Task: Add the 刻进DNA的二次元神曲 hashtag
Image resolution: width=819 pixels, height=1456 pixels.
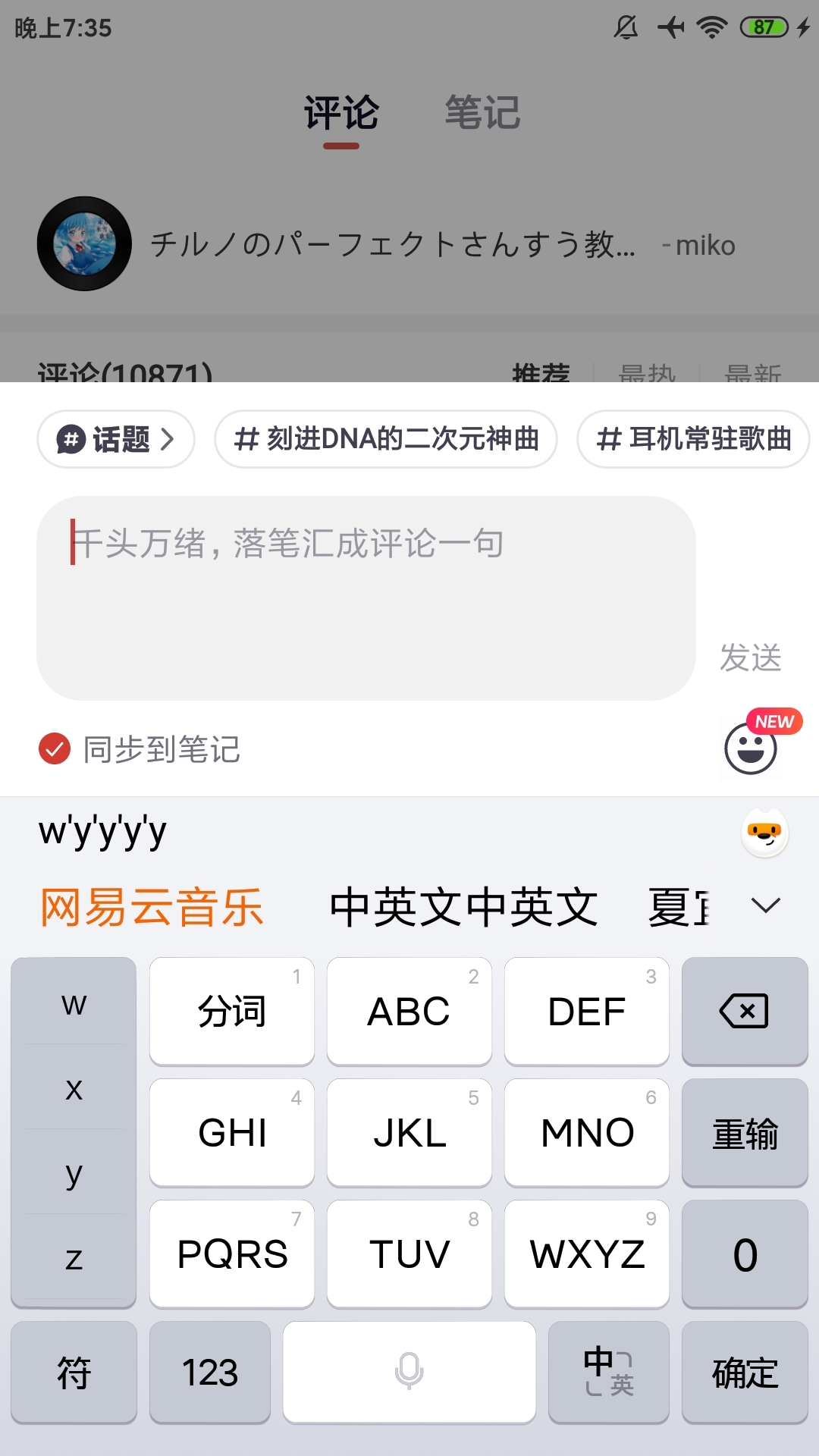Action: pyautogui.click(x=386, y=439)
